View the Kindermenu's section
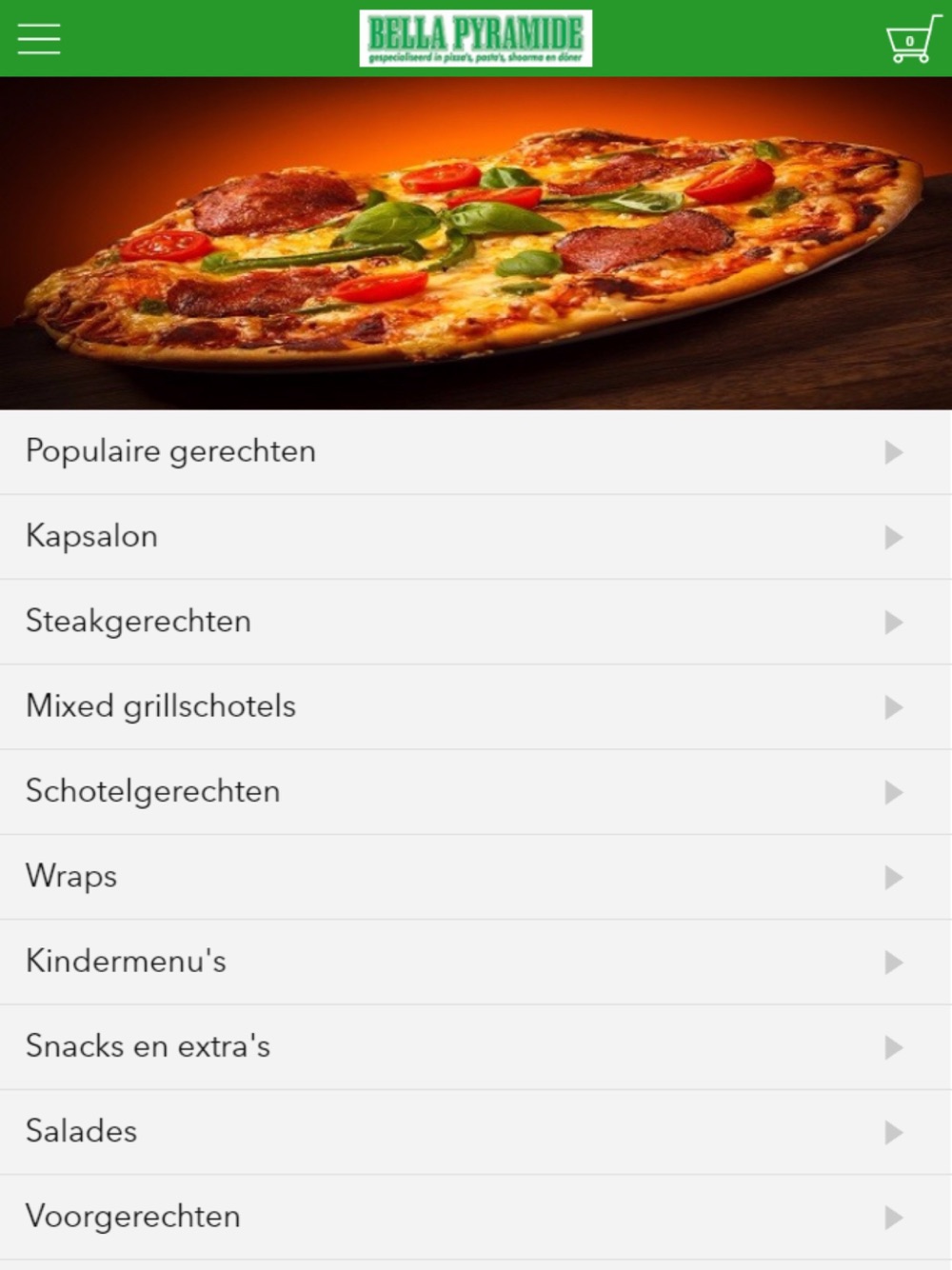The image size is (952, 1270). (x=475, y=962)
